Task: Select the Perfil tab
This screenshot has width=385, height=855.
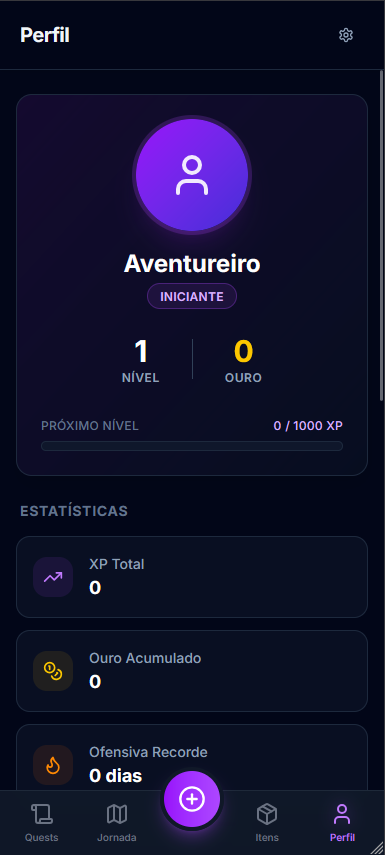Action: point(342,822)
